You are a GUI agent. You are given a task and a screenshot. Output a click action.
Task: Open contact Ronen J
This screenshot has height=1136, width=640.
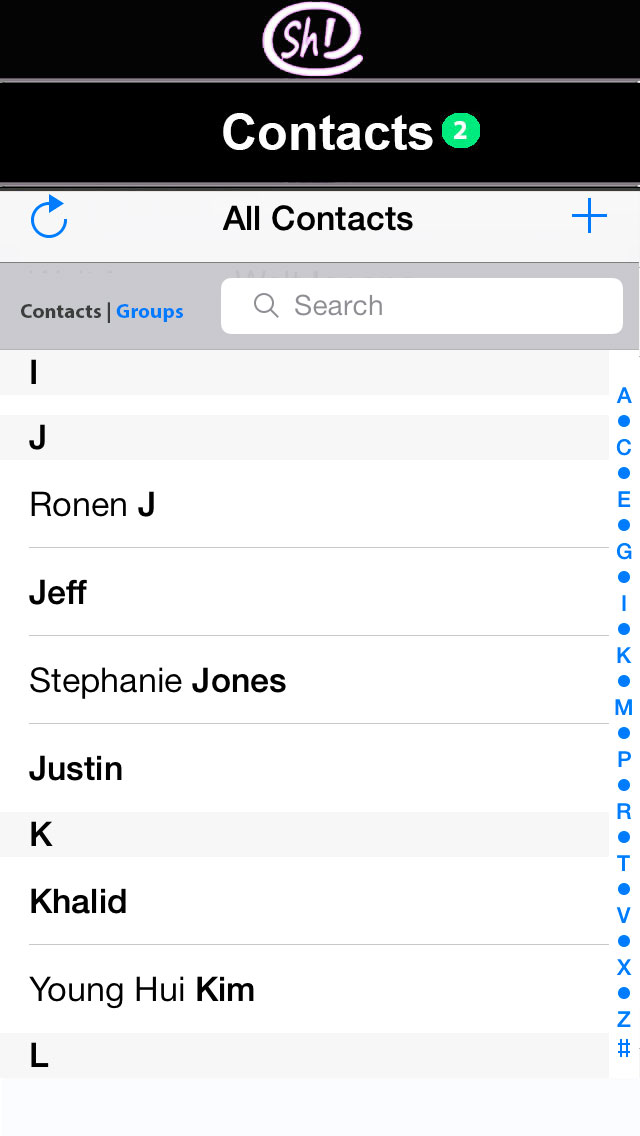coord(304,504)
